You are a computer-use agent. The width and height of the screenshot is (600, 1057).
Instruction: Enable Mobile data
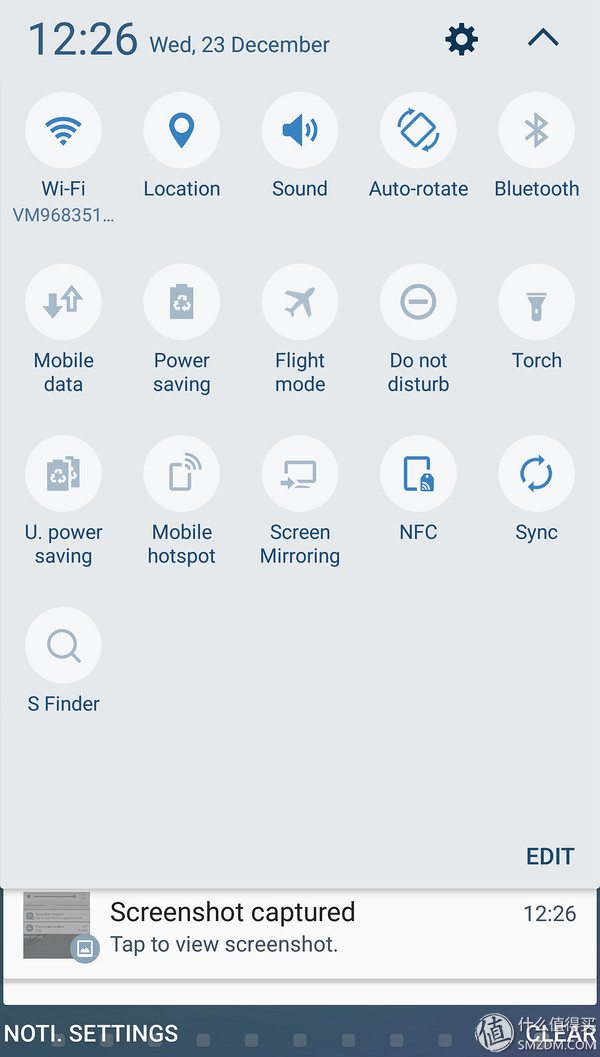point(63,303)
